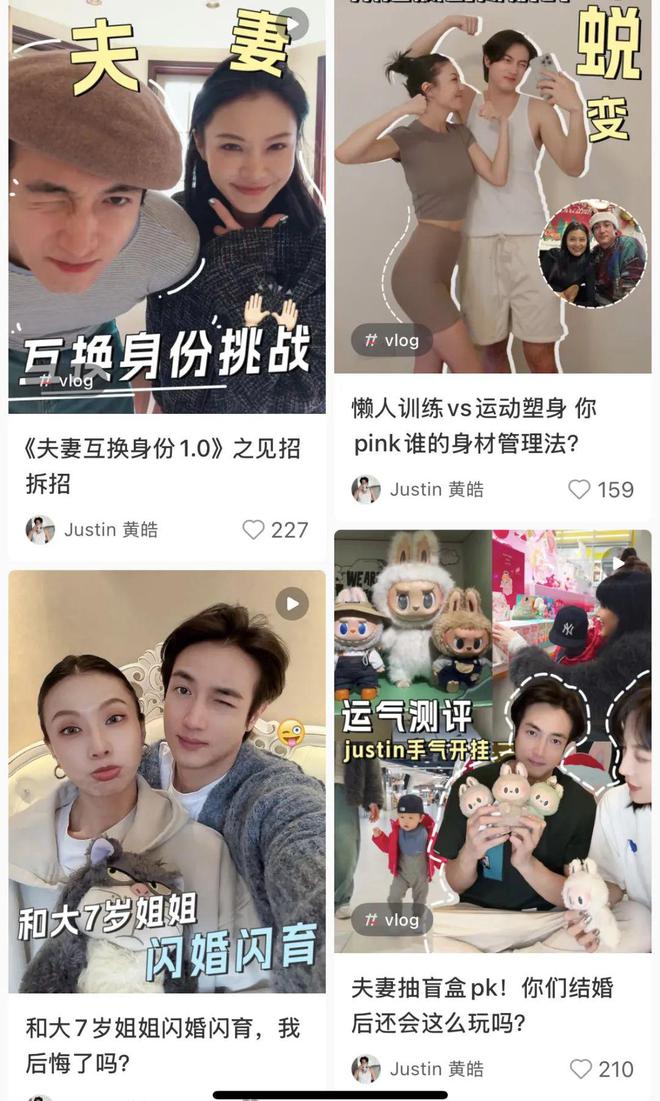
Task: Open the 夫妻抽盲盒pk post thumbnail
Action: click(493, 741)
